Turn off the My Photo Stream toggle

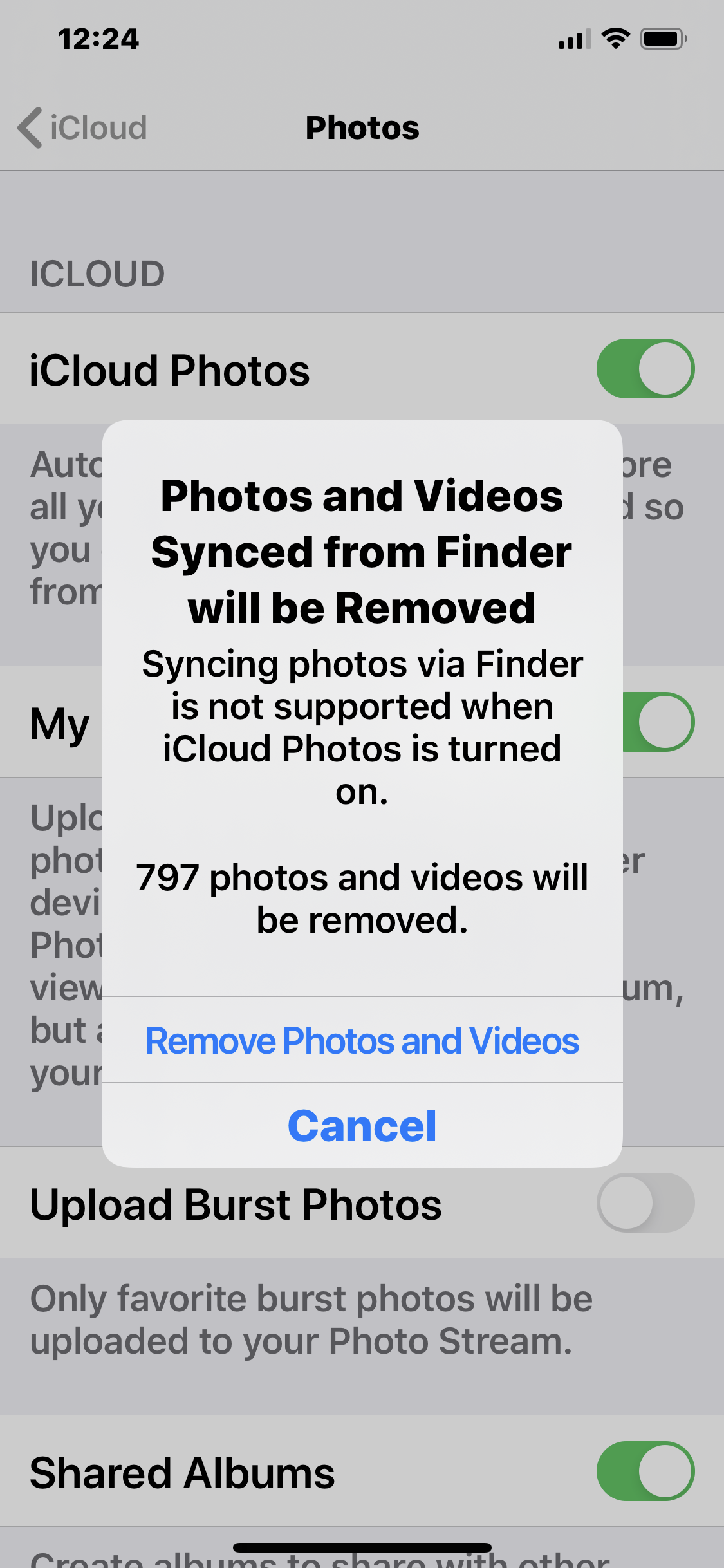point(656,721)
